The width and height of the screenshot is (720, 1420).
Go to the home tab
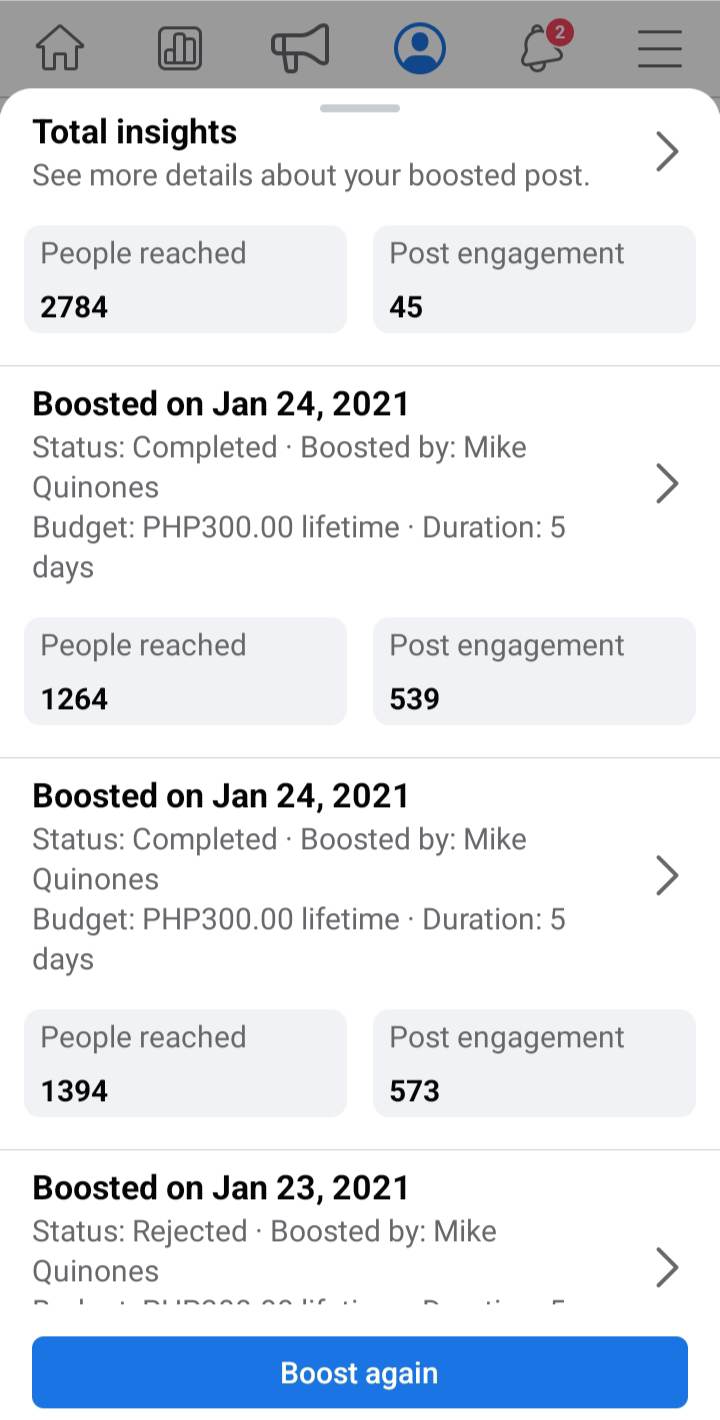(x=60, y=48)
